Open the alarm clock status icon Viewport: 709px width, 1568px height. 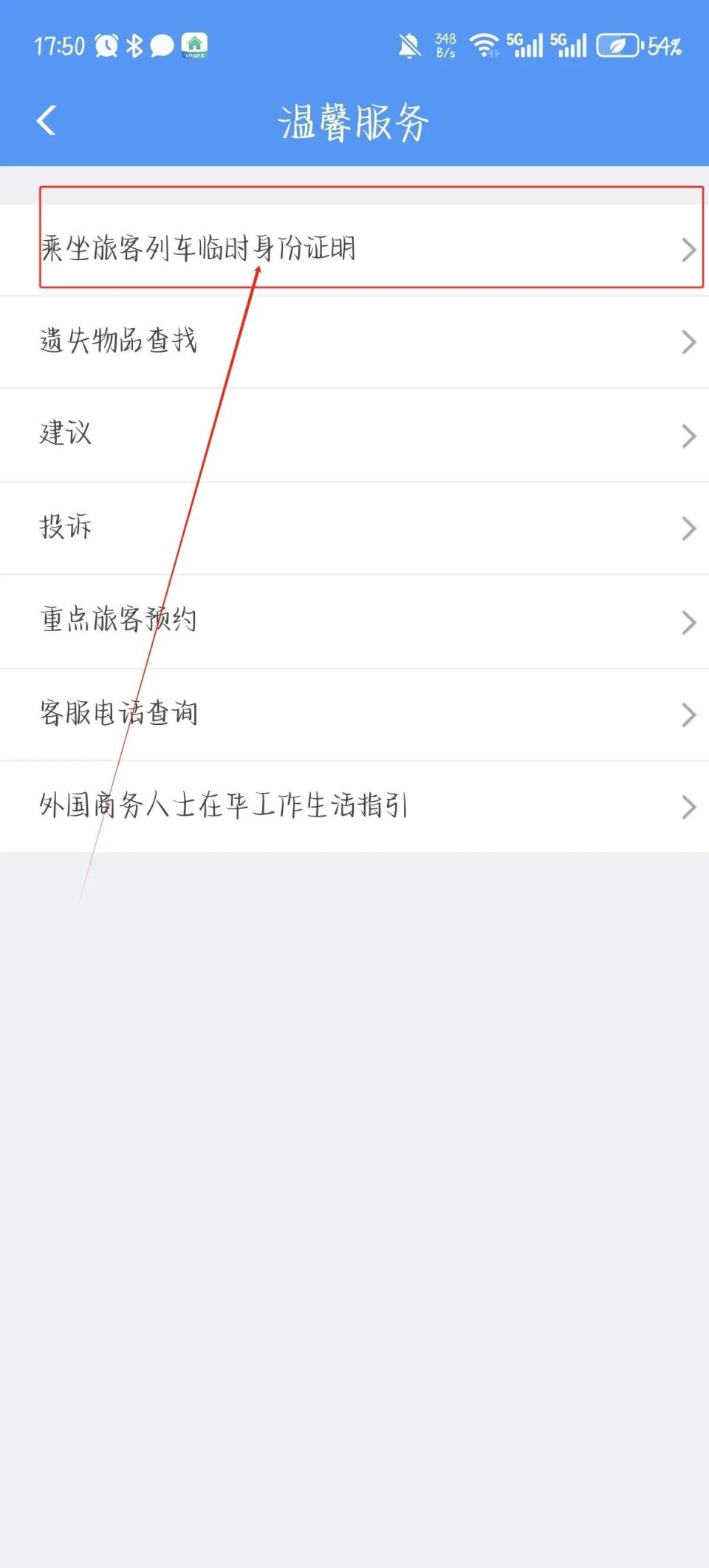tap(106, 45)
